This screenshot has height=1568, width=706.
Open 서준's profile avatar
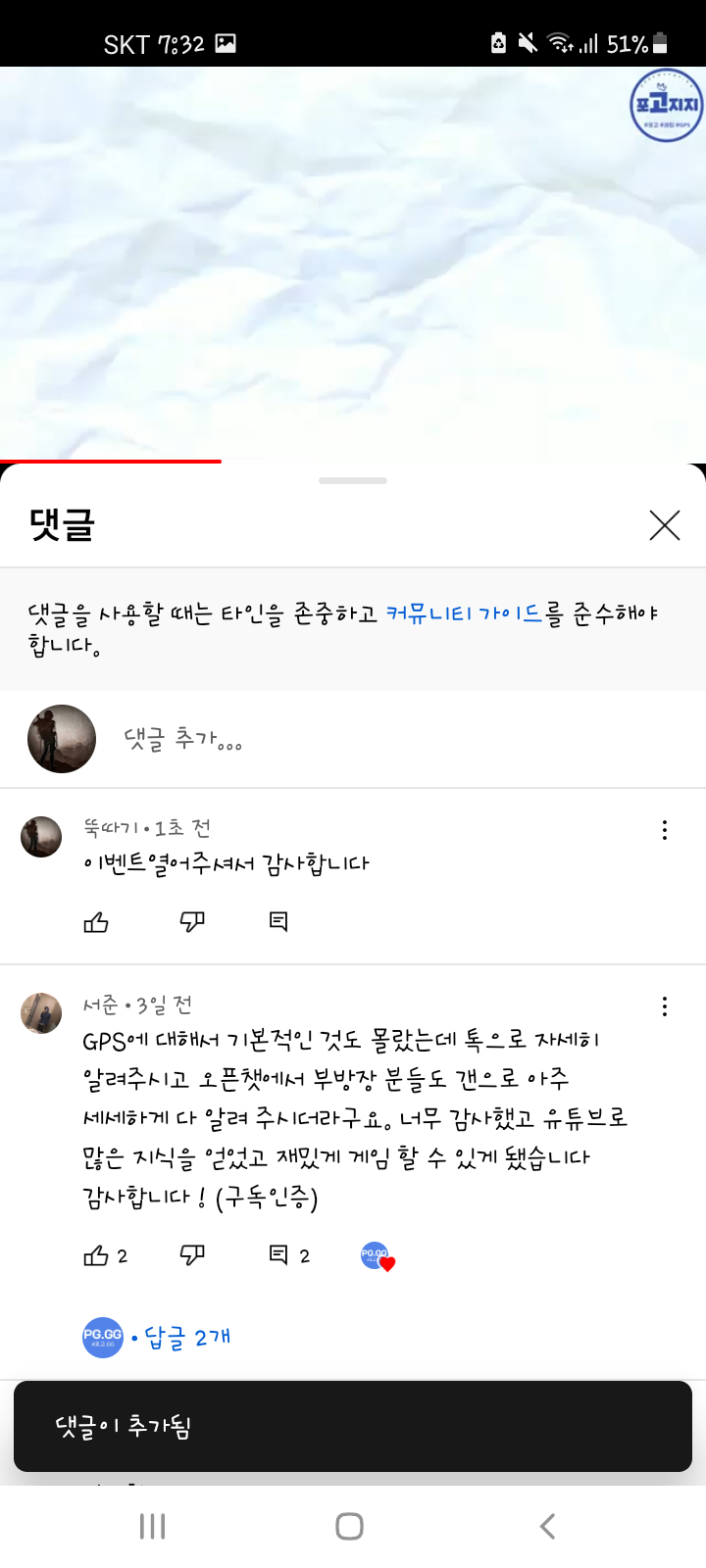[41, 1013]
